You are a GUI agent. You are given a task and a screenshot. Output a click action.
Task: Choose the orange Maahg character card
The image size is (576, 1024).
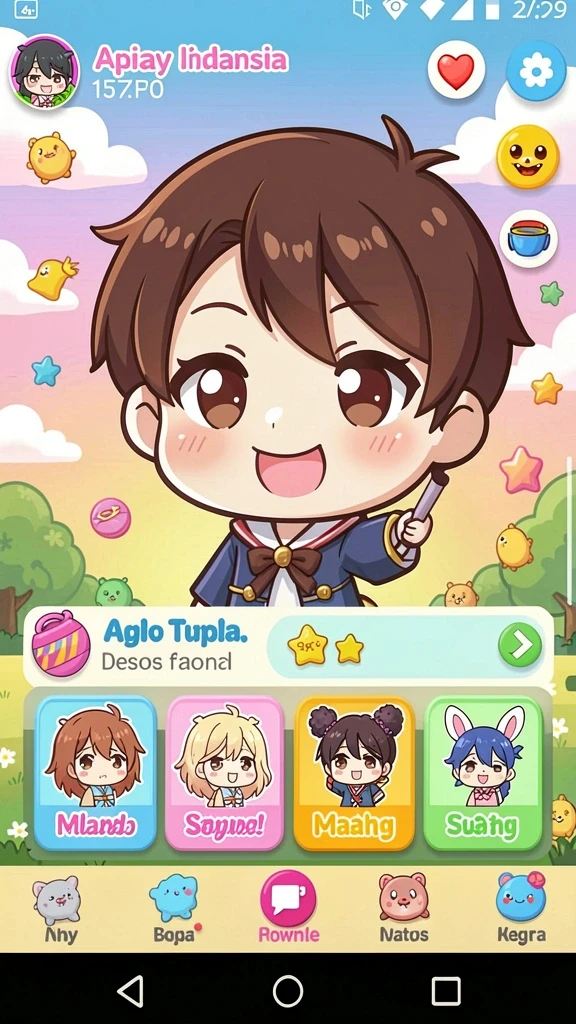tap(354, 773)
